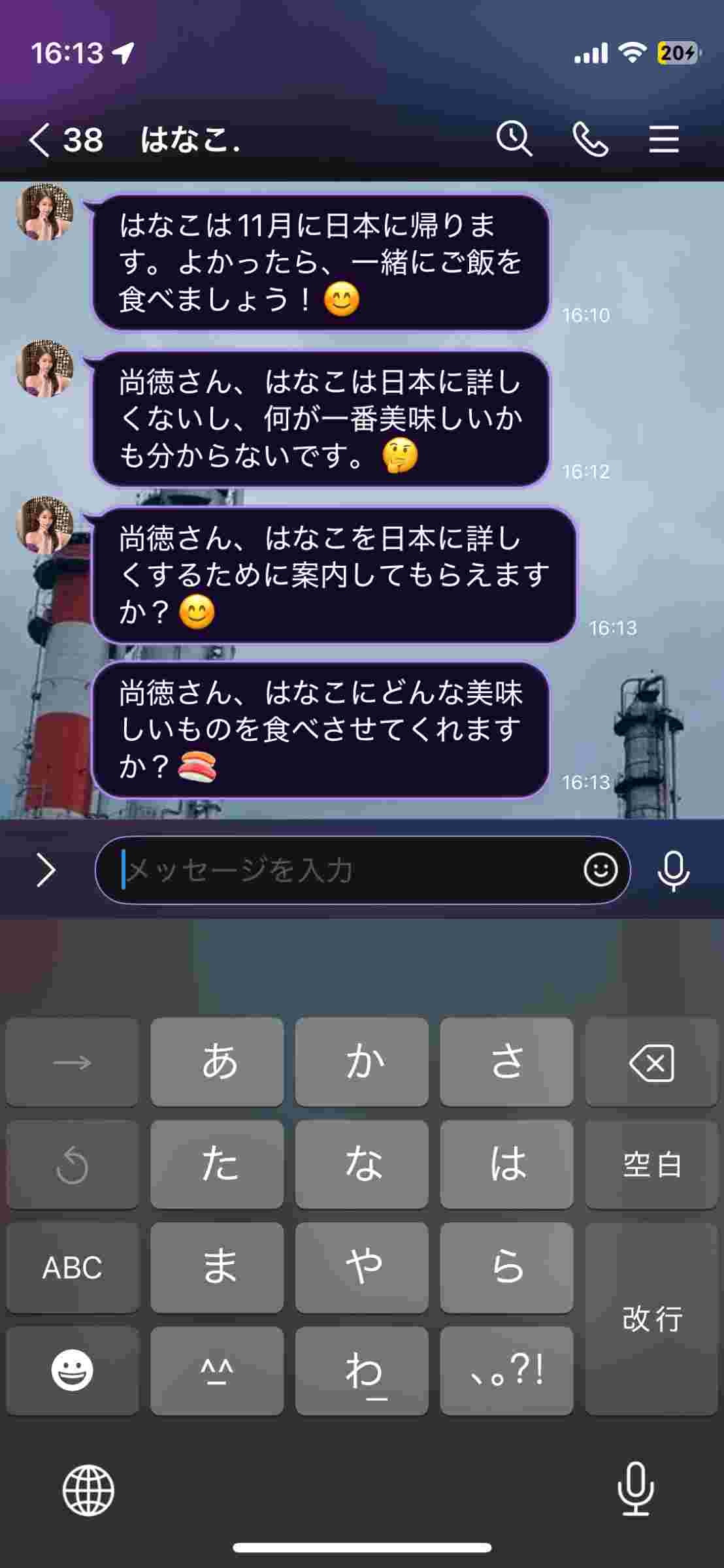
Task: Tap the 空白 space key
Action: click(651, 1164)
